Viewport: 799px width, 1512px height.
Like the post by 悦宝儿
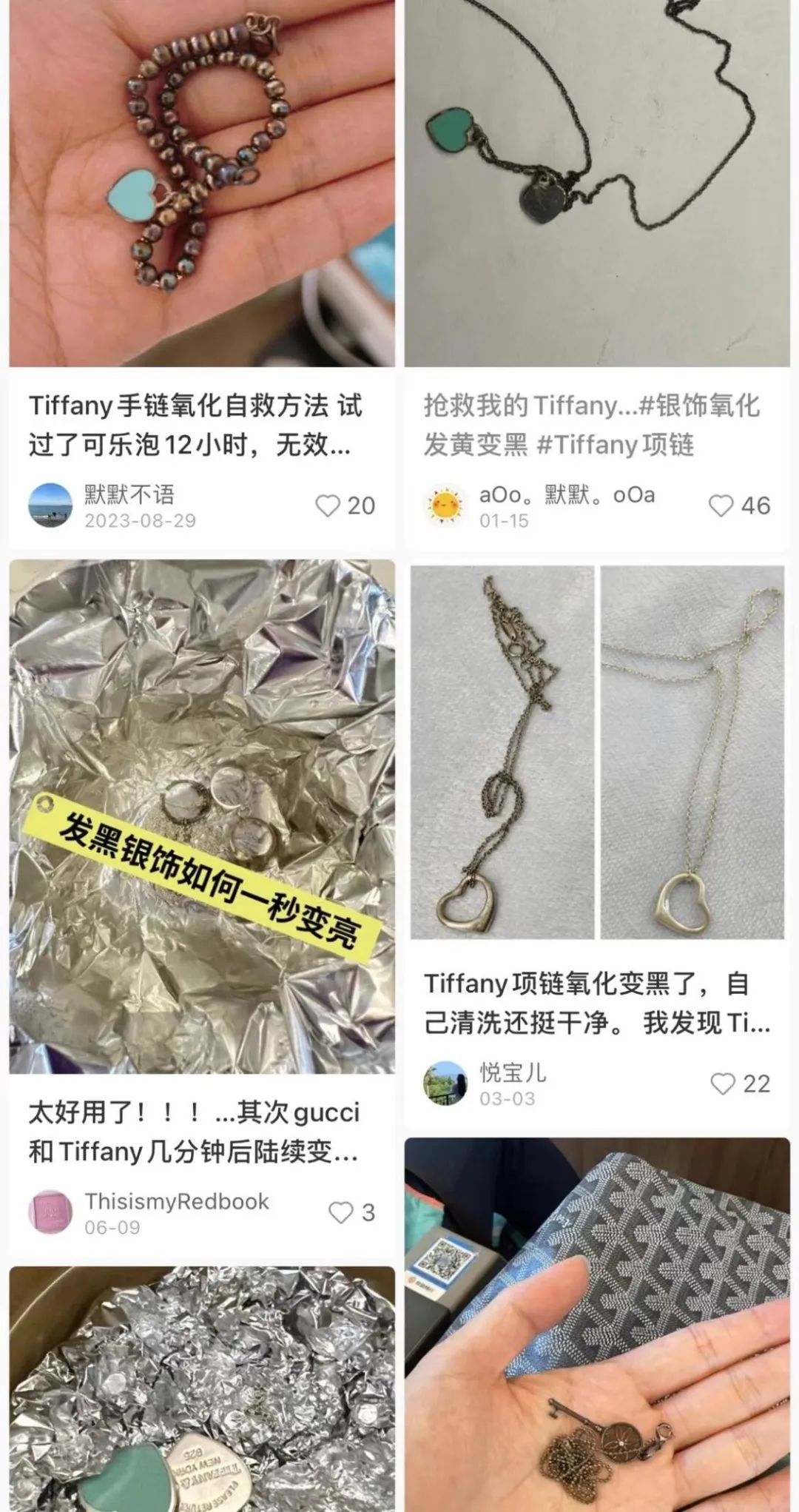point(723,1083)
